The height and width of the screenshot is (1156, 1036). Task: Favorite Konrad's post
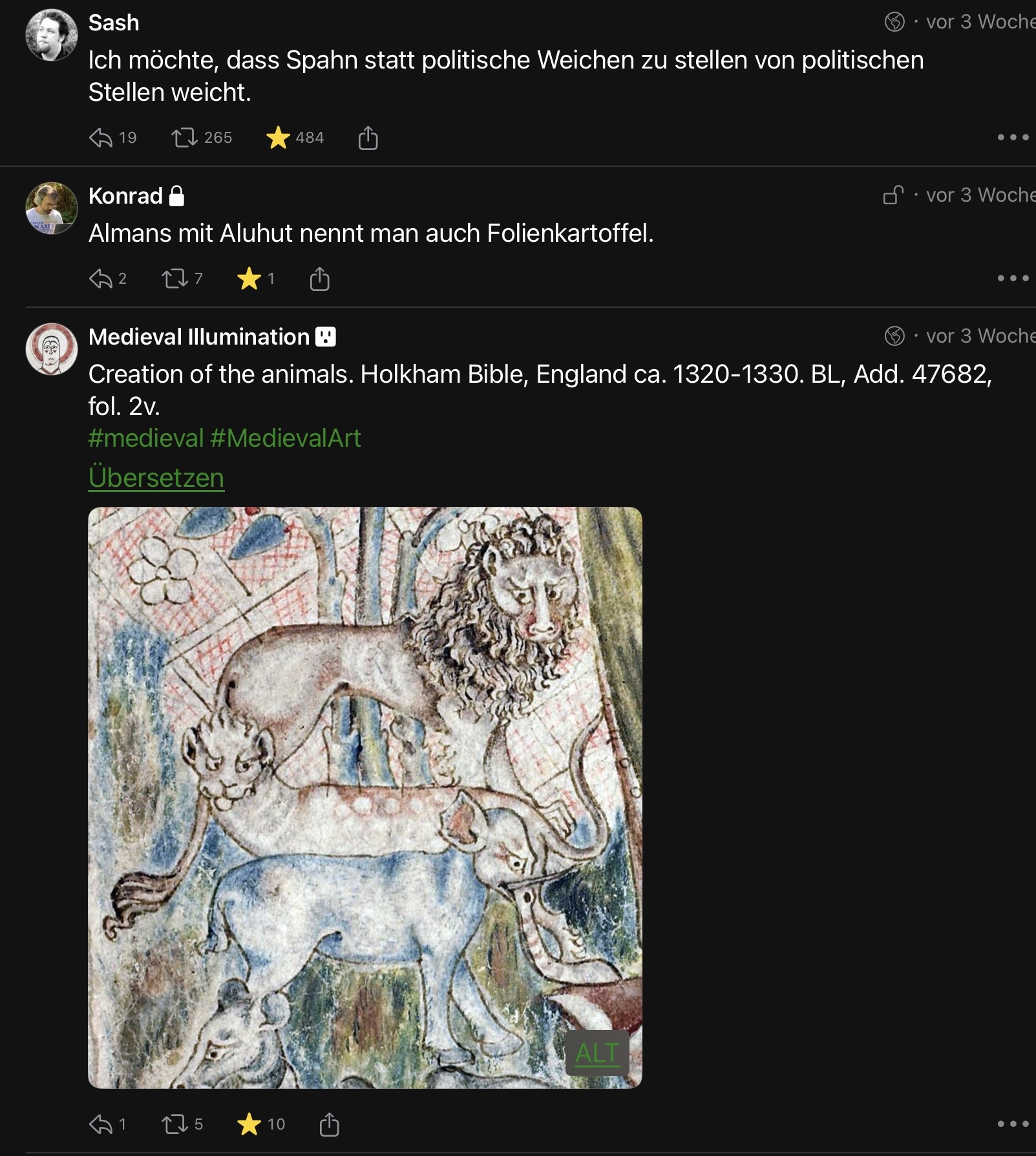(249, 279)
